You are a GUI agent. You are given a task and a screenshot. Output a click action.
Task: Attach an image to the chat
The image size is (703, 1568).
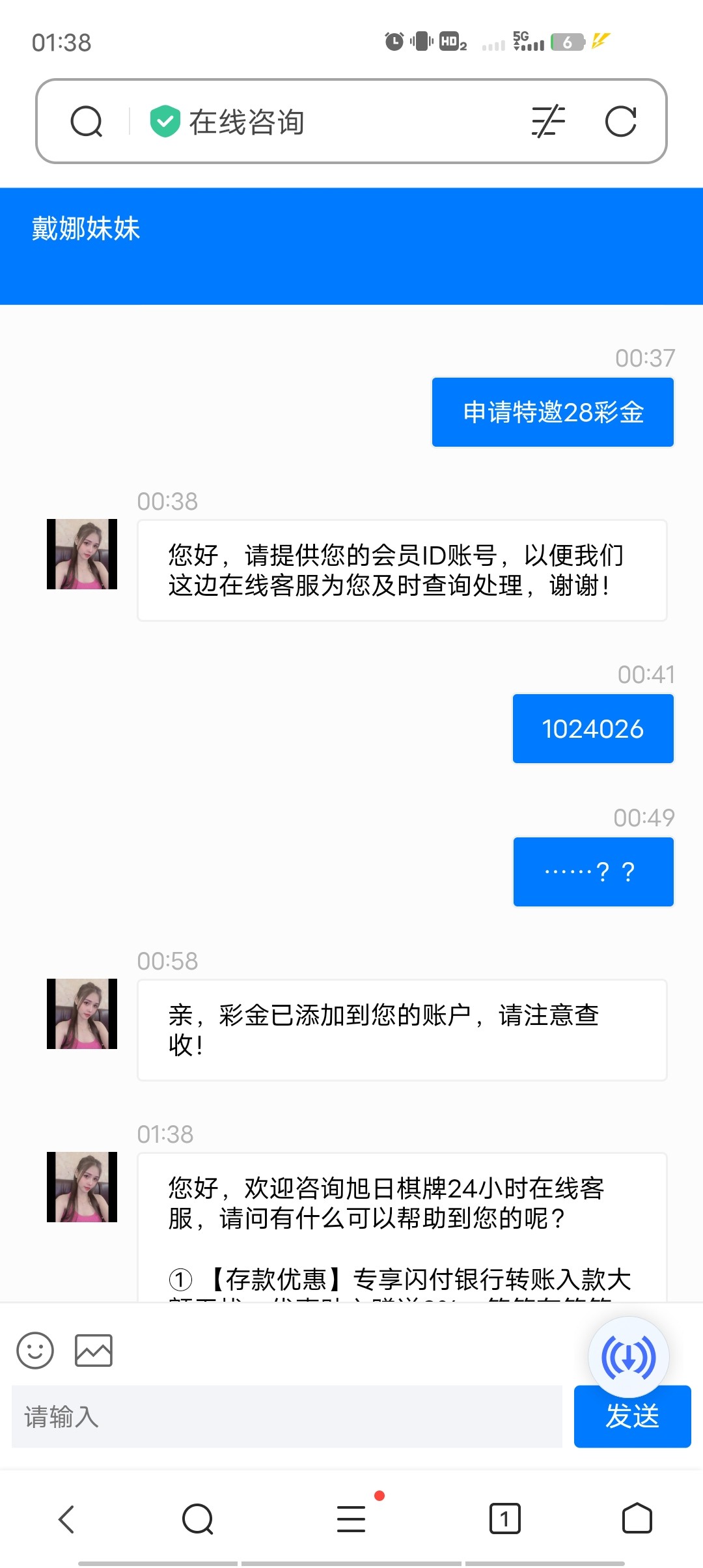pyautogui.click(x=94, y=1351)
